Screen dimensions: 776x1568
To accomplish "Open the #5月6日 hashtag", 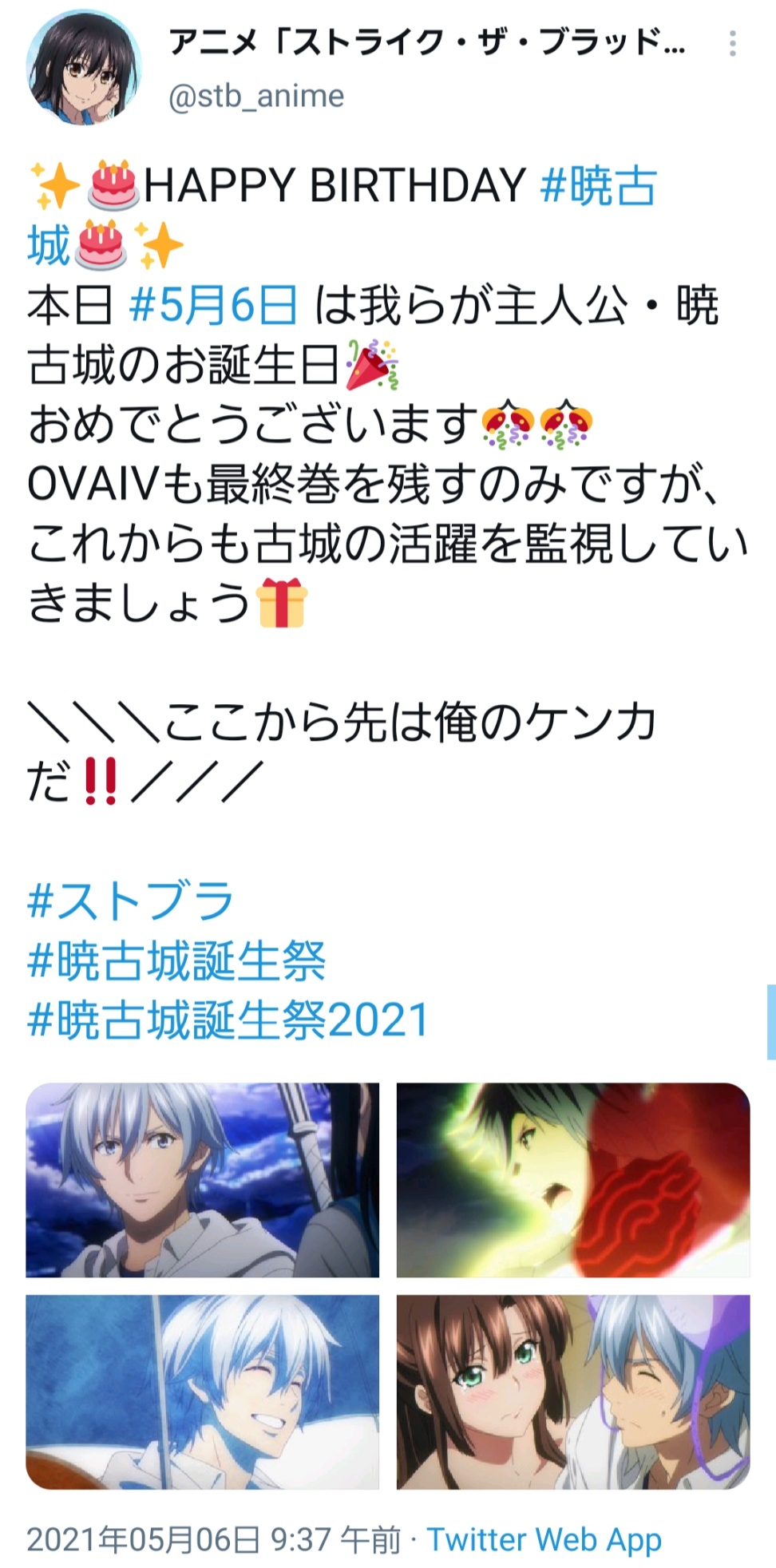I will [x=213, y=306].
